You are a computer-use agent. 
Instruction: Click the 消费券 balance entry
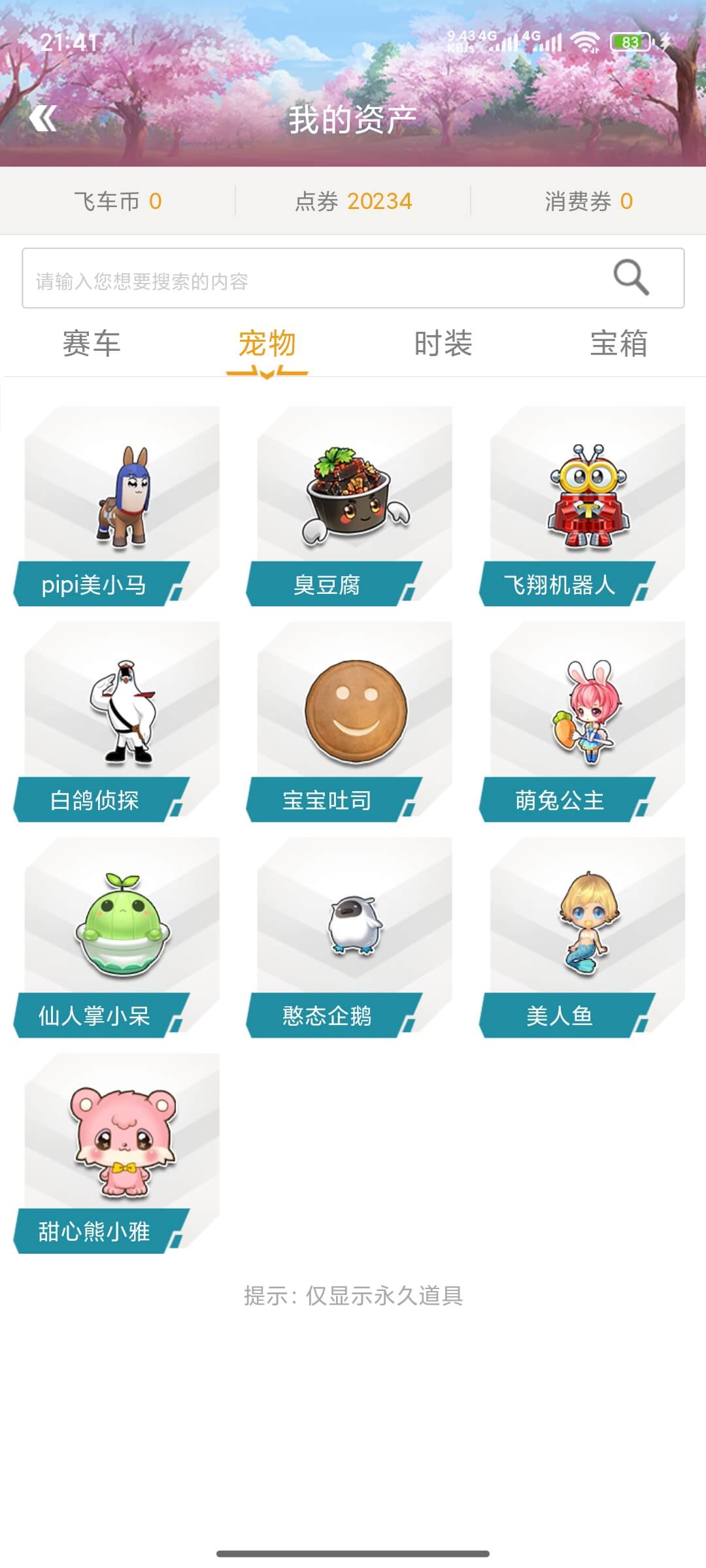(x=587, y=201)
